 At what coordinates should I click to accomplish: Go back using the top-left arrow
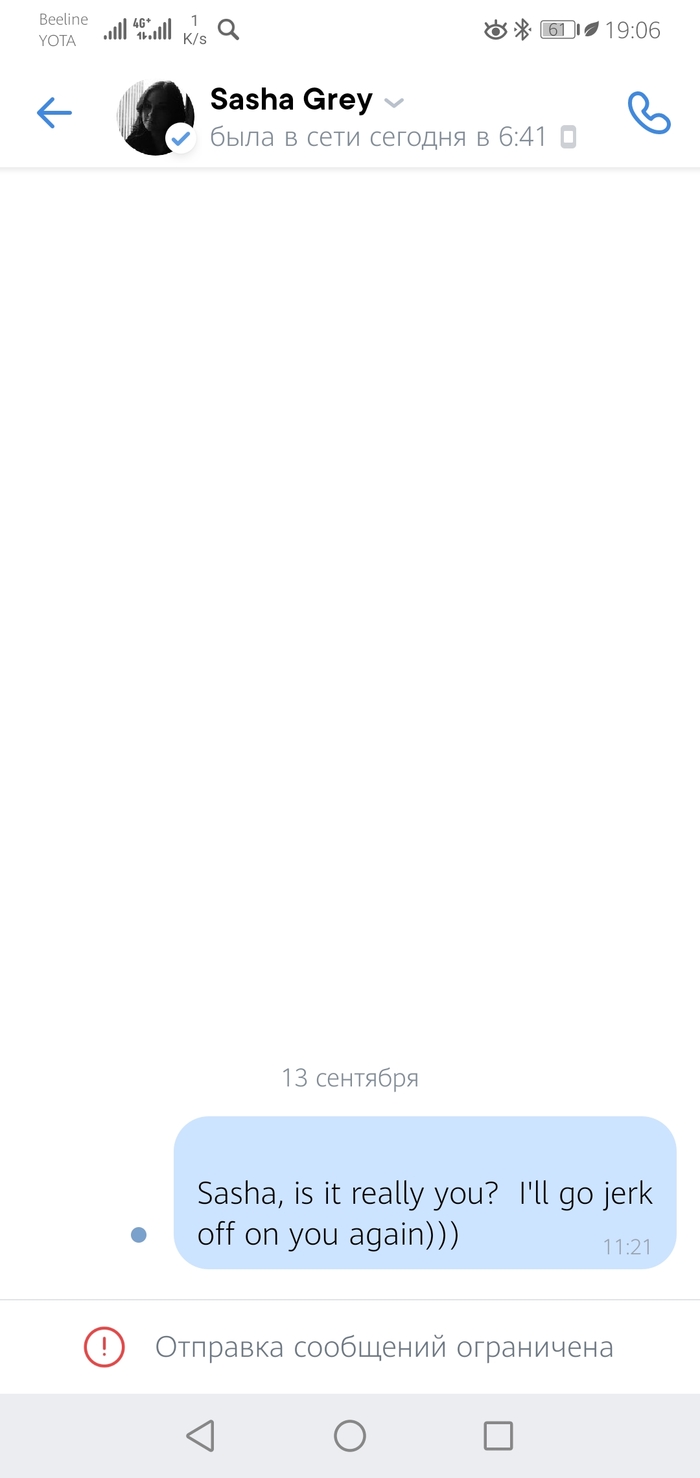pos(54,113)
